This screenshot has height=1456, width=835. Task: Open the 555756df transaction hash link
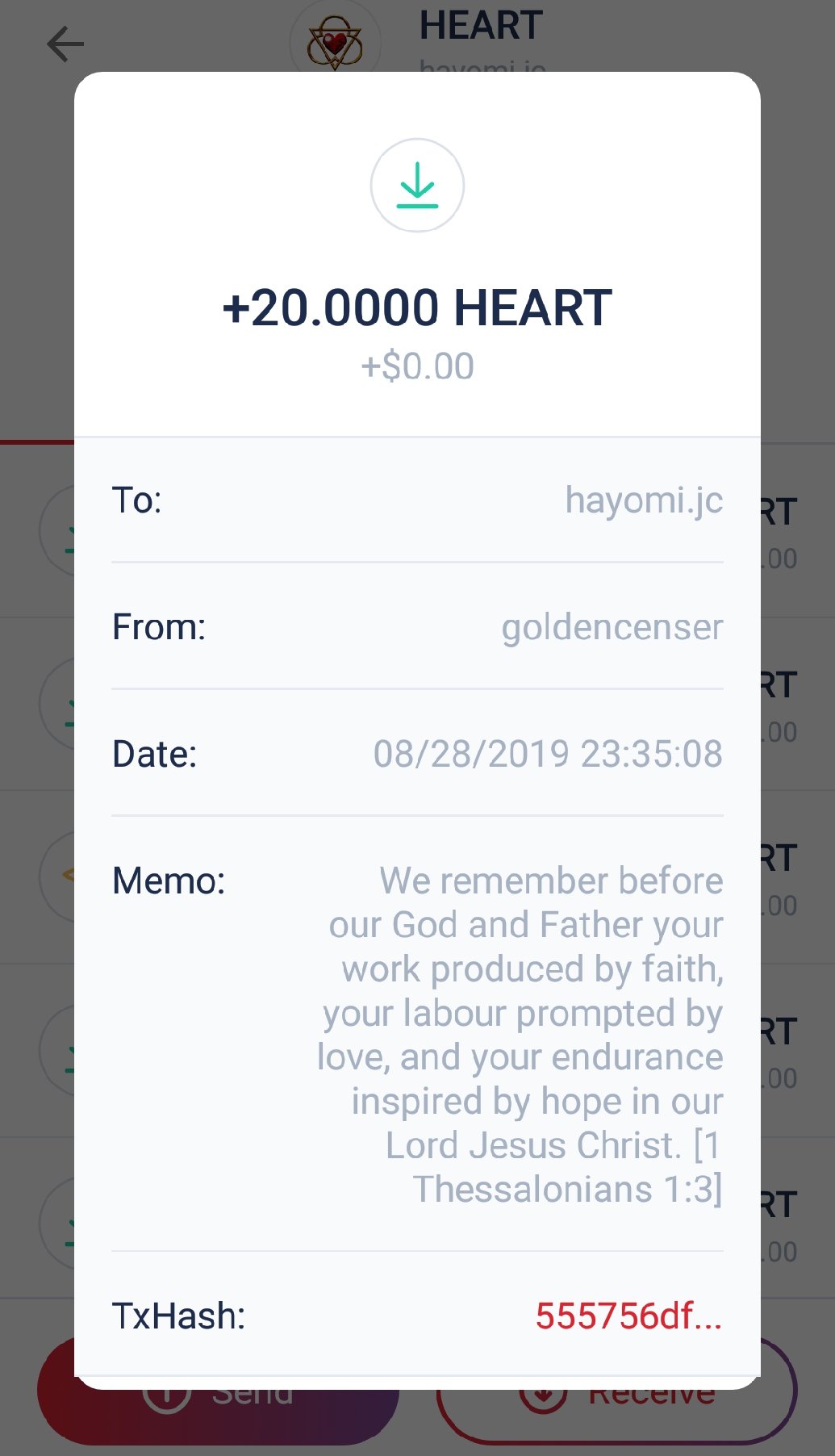[x=628, y=1316]
